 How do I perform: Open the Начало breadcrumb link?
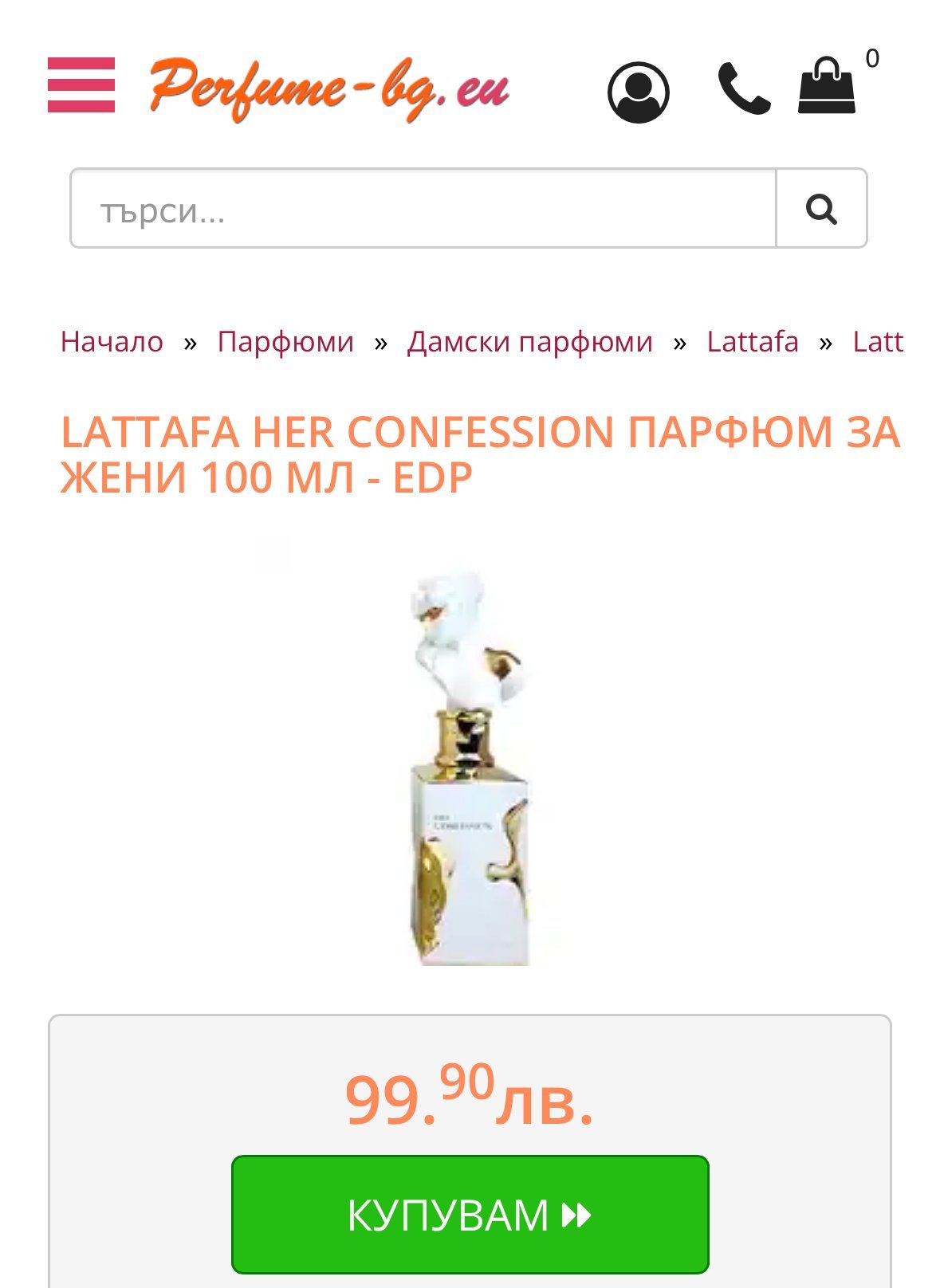[112, 342]
